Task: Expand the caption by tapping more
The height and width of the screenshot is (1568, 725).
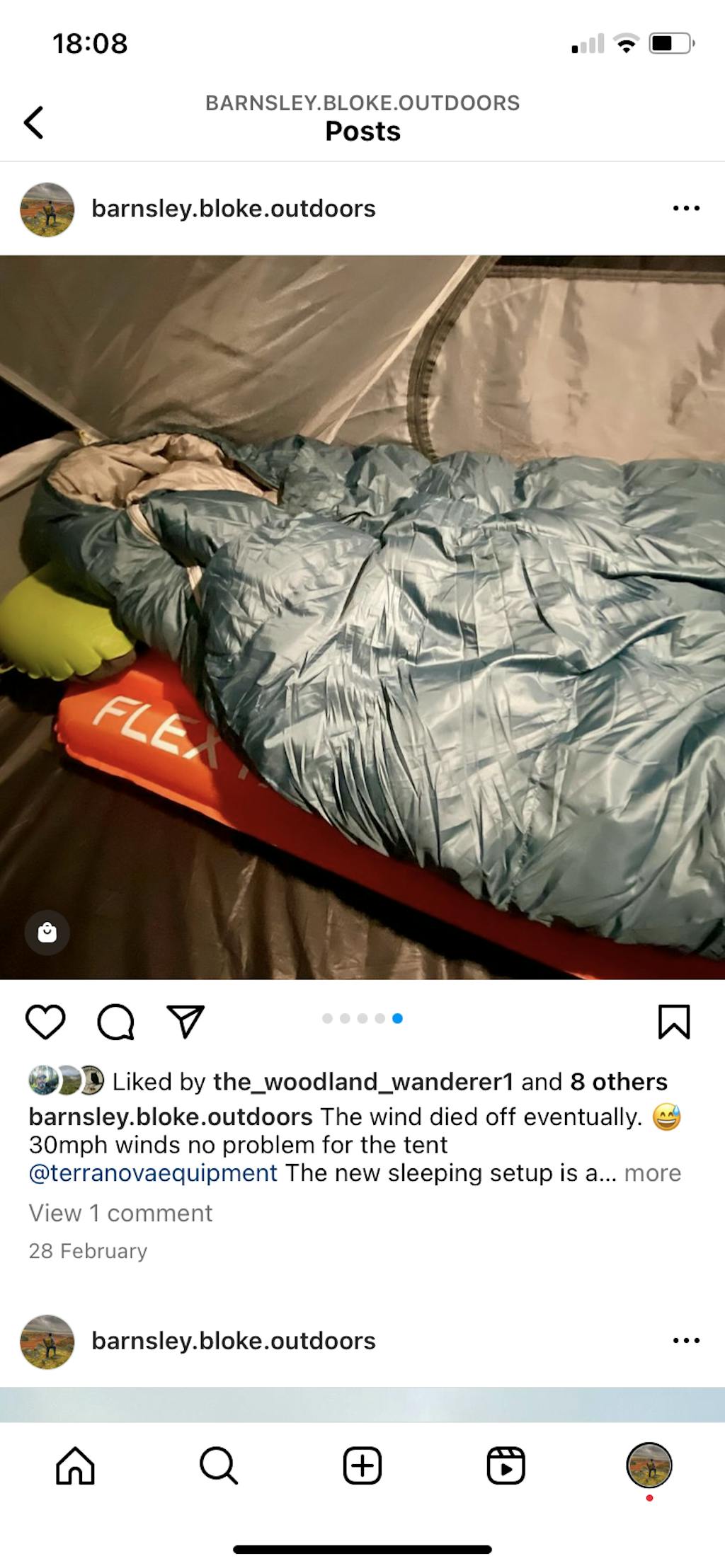Action: coord(652,1172)
